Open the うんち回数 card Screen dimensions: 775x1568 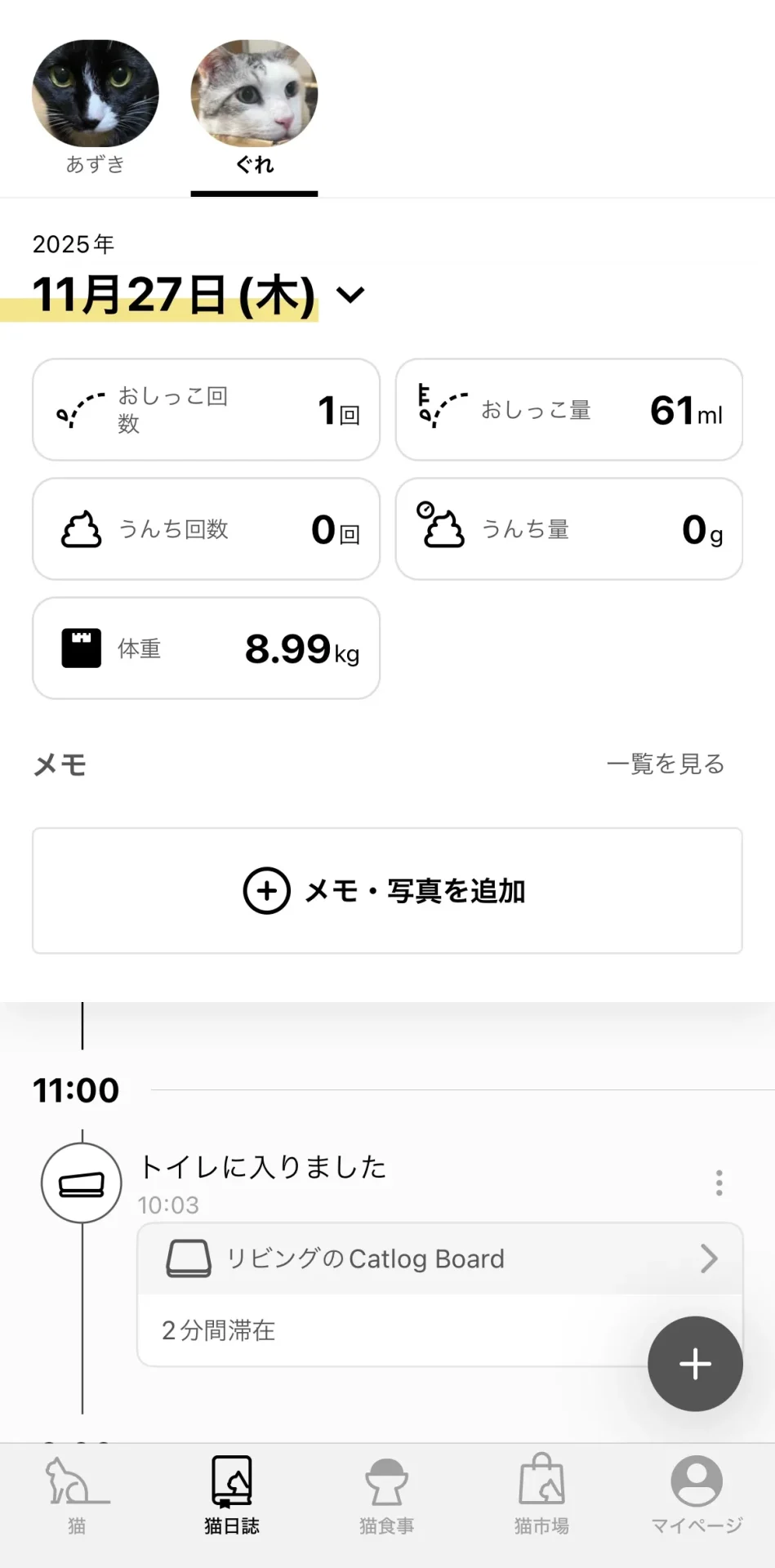coord(206,529)
